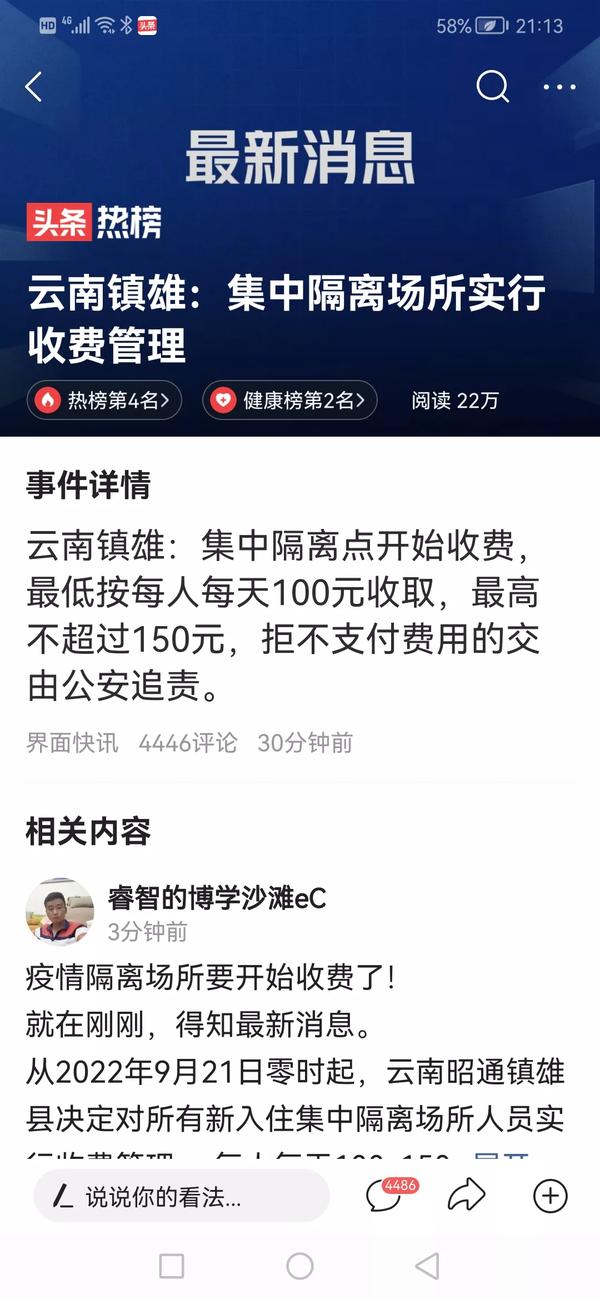Expand the post with 展开 link
Screen dimensions: 600x1300
[x=500, y=1160]
